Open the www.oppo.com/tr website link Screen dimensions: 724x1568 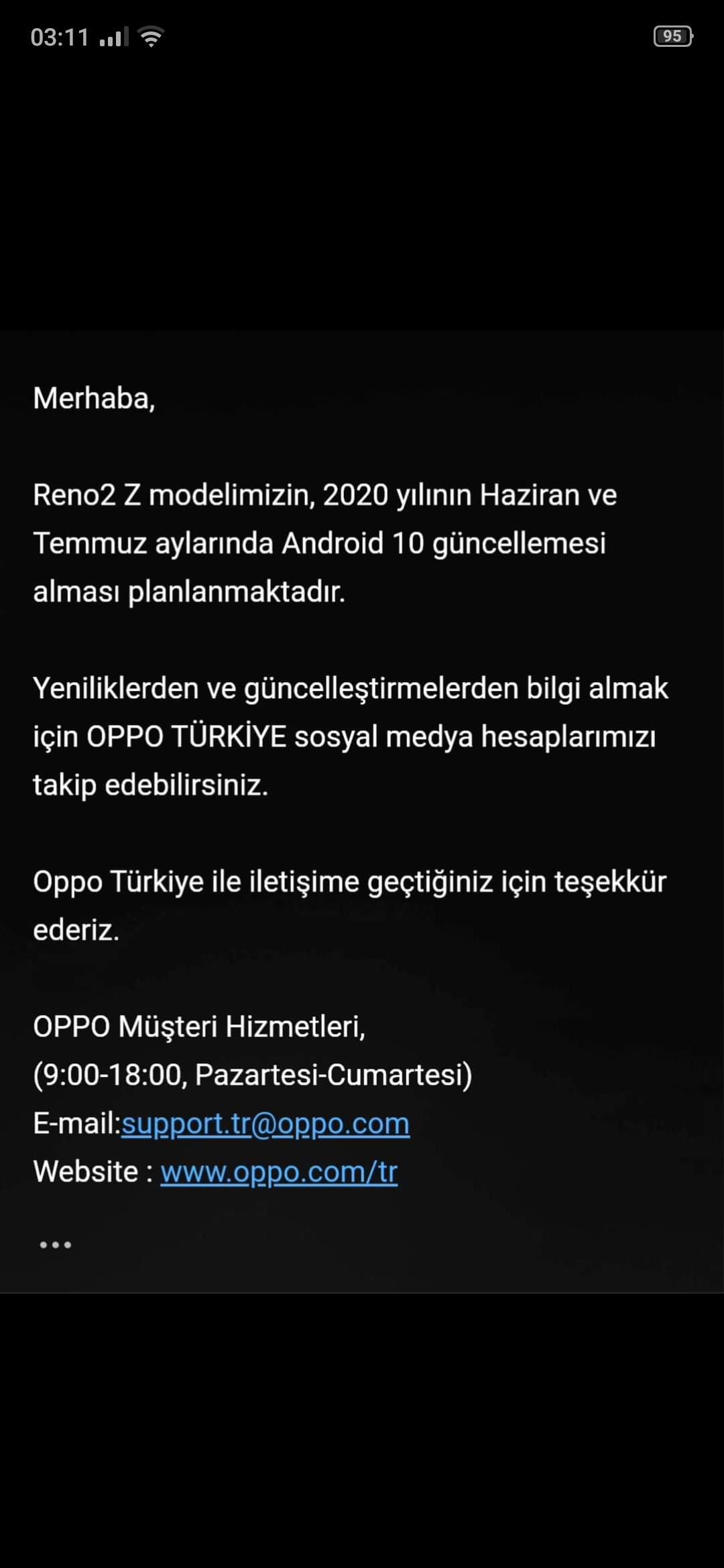(279, 1172)
